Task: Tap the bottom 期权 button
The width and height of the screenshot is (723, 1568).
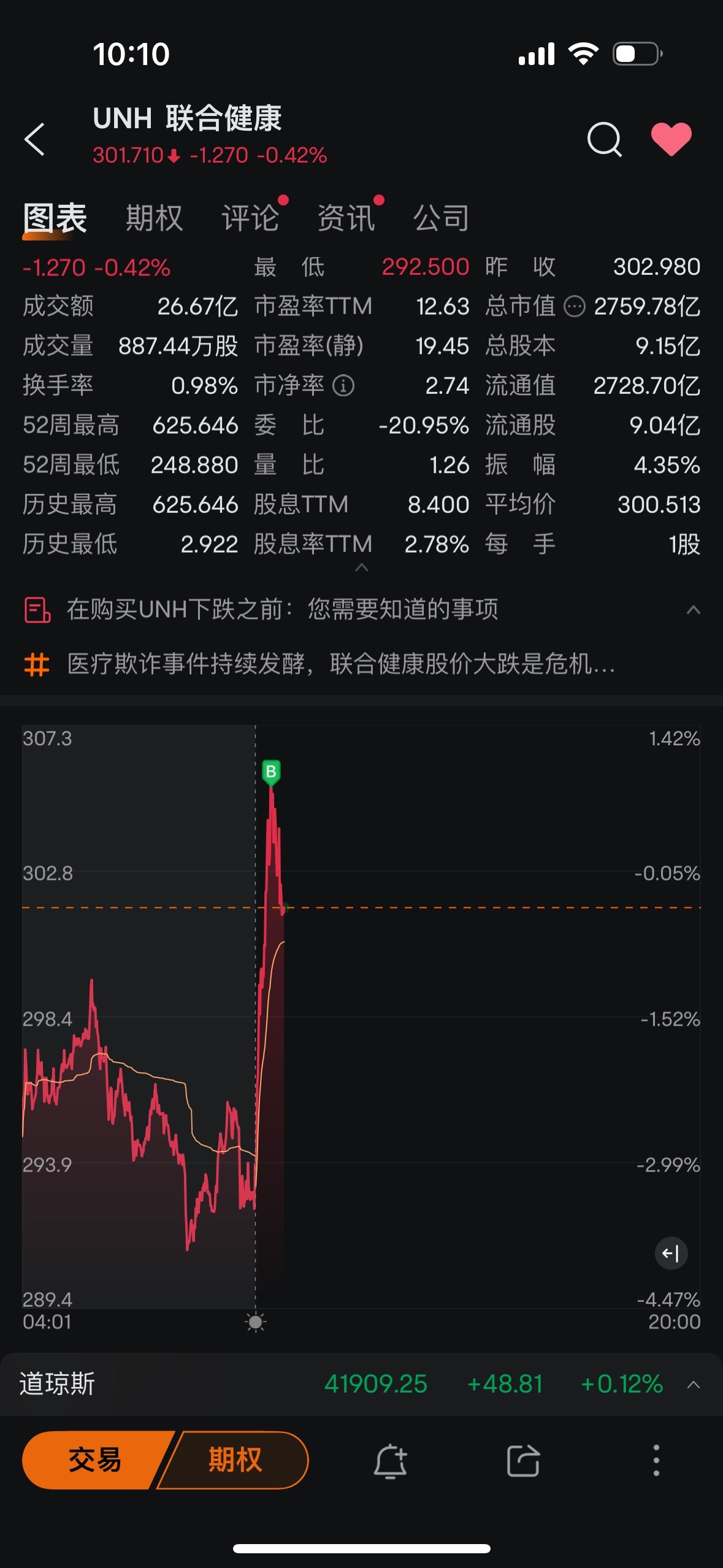Action: [234, 1460]
